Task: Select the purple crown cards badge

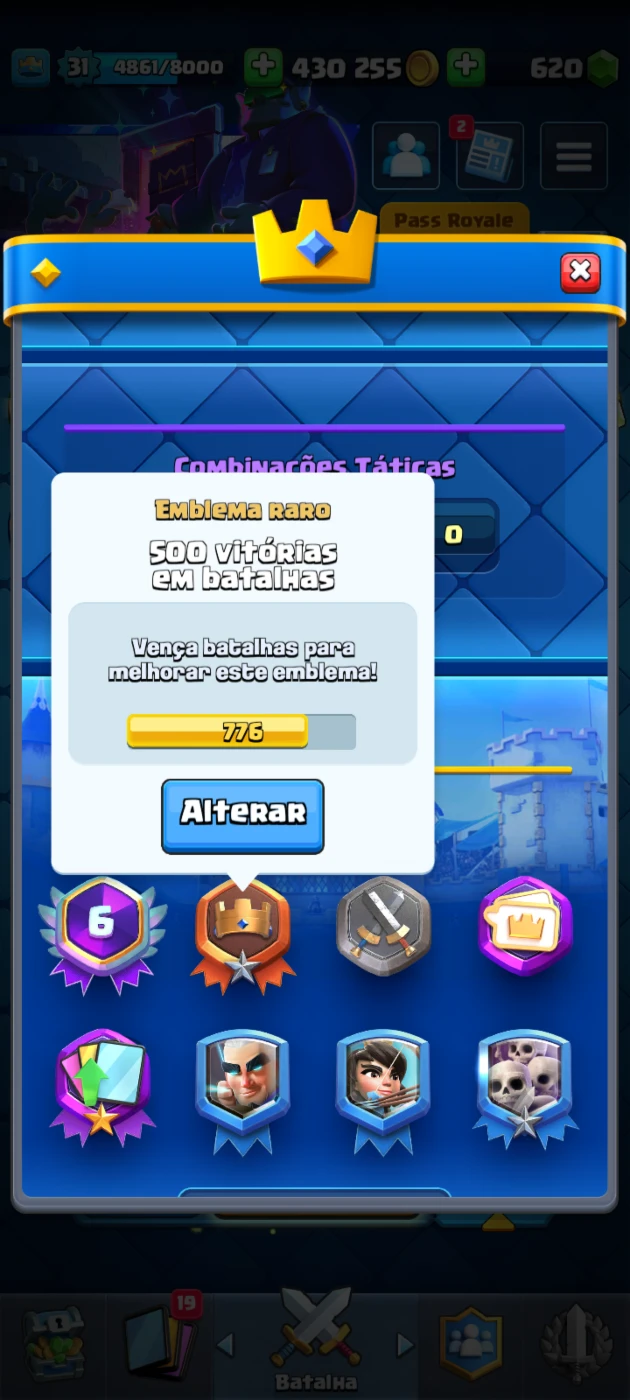Action: [526, 927]
